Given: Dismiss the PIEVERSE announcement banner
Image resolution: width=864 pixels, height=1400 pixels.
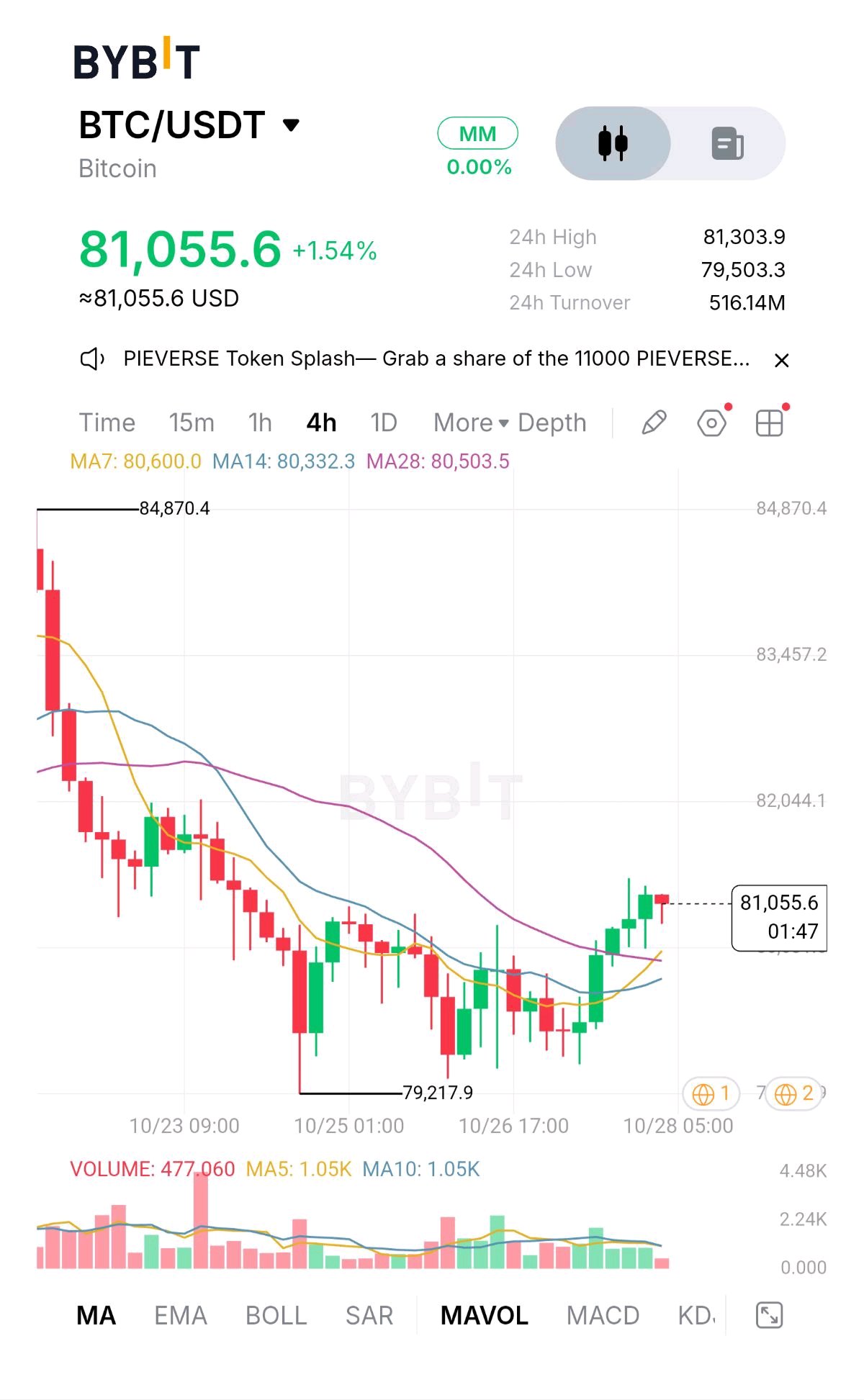Looking at the screenshot, I should pyautogui.click(x=781, y=360).
